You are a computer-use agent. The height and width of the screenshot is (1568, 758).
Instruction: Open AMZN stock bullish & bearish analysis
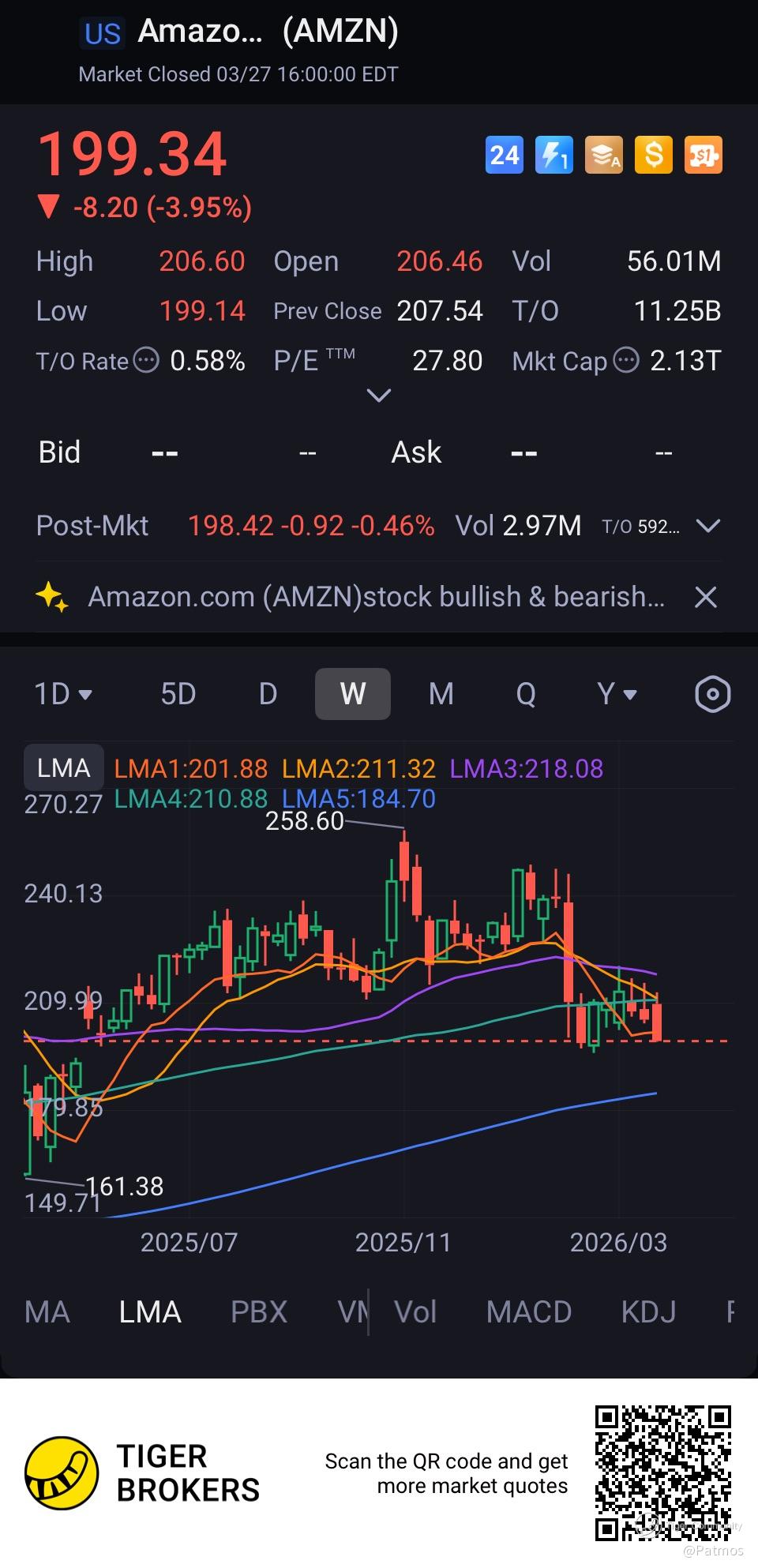coord(376,597)
